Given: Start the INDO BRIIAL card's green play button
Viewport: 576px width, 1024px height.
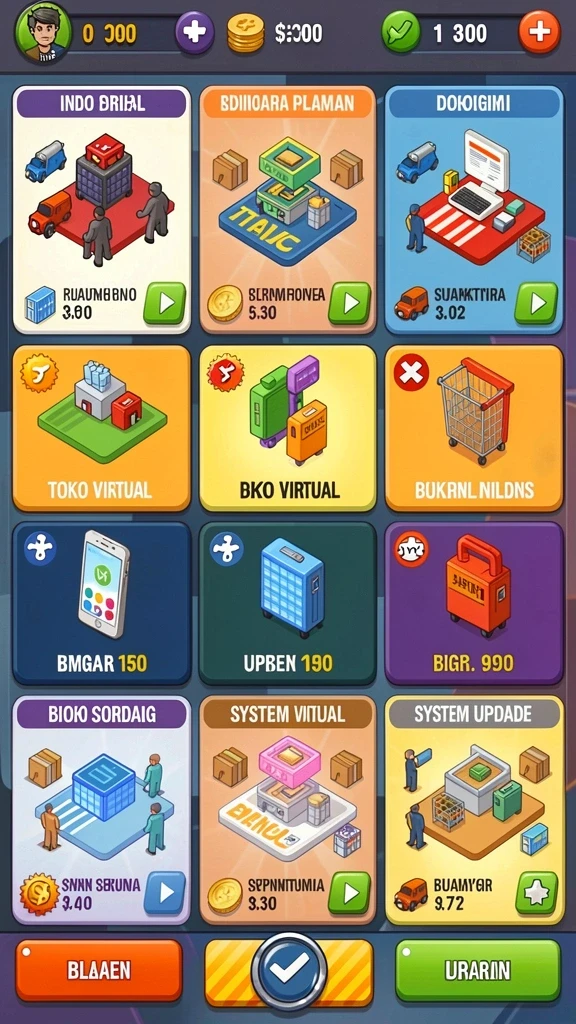Looking at the screenshot, I should point(165,303).
